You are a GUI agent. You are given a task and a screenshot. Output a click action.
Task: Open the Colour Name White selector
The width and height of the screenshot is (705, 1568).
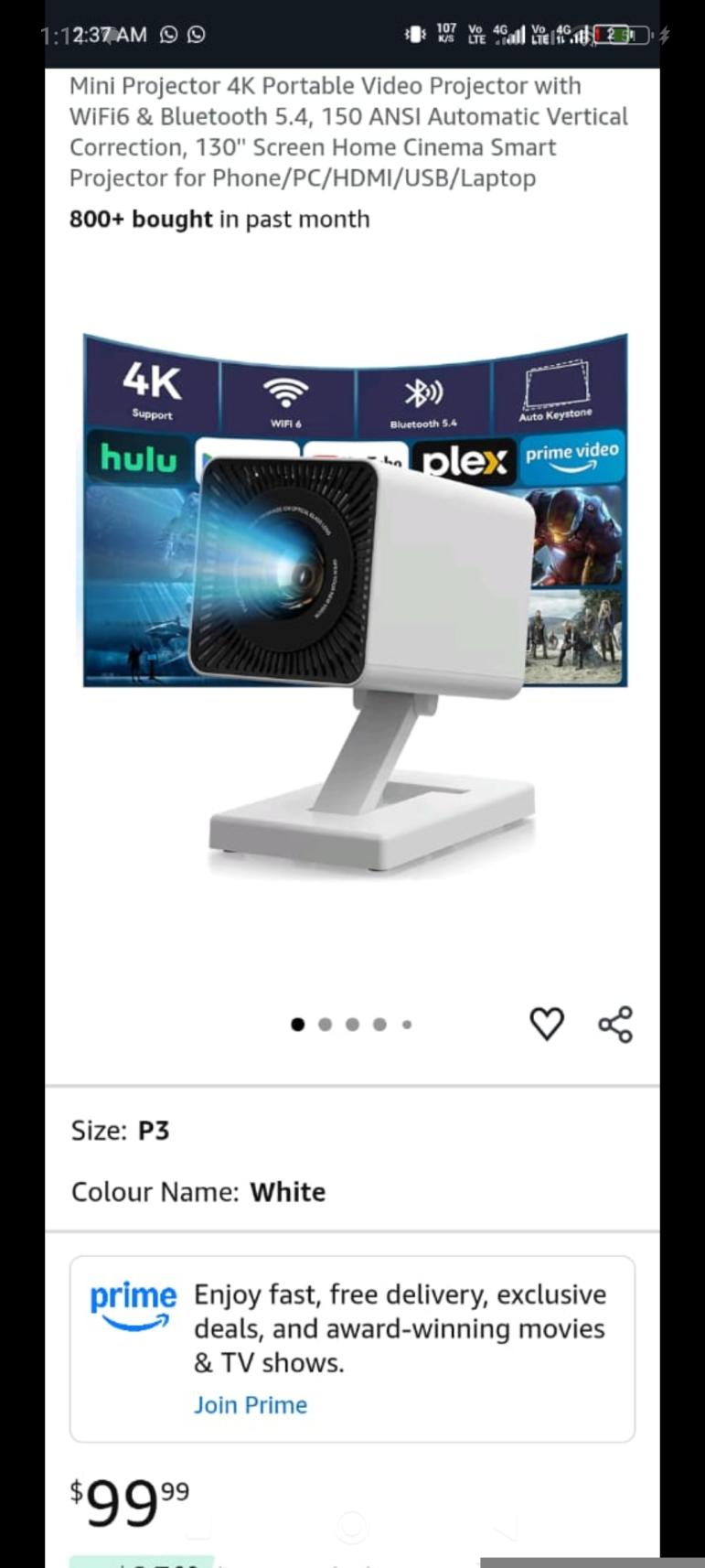(x=198, y=1192)
